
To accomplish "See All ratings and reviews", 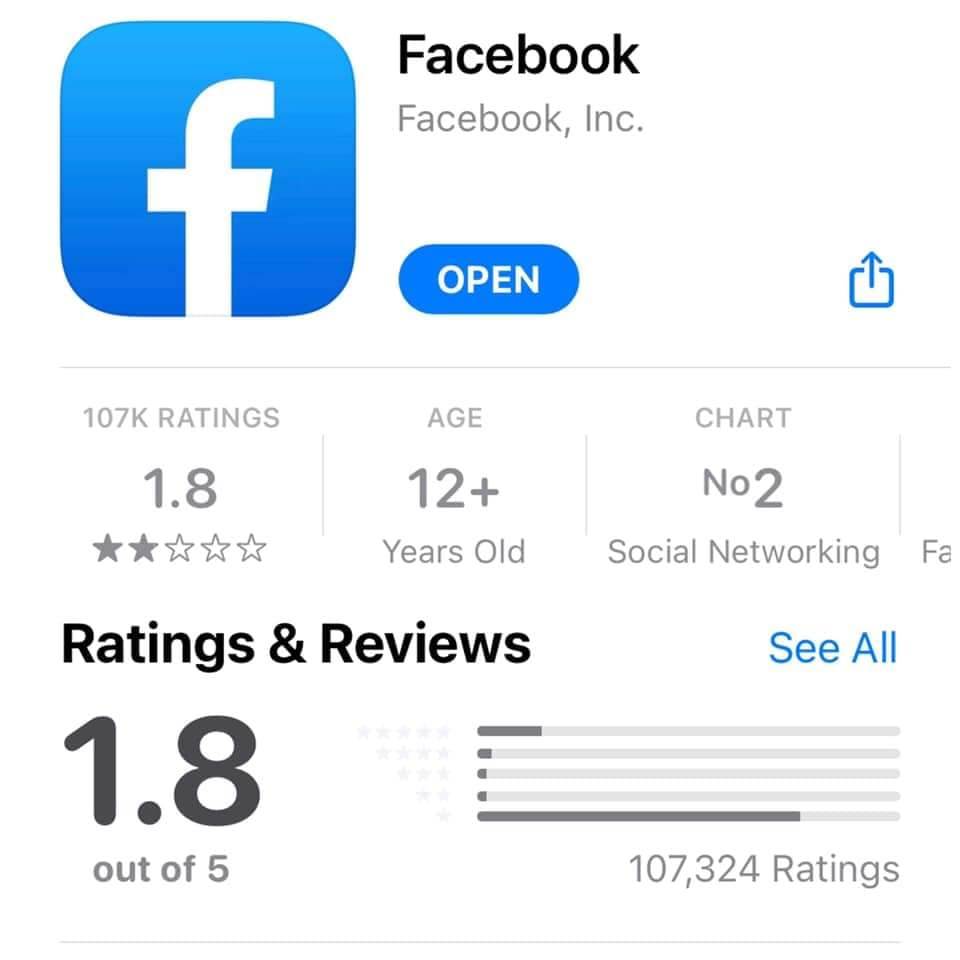I will point(832,648).
